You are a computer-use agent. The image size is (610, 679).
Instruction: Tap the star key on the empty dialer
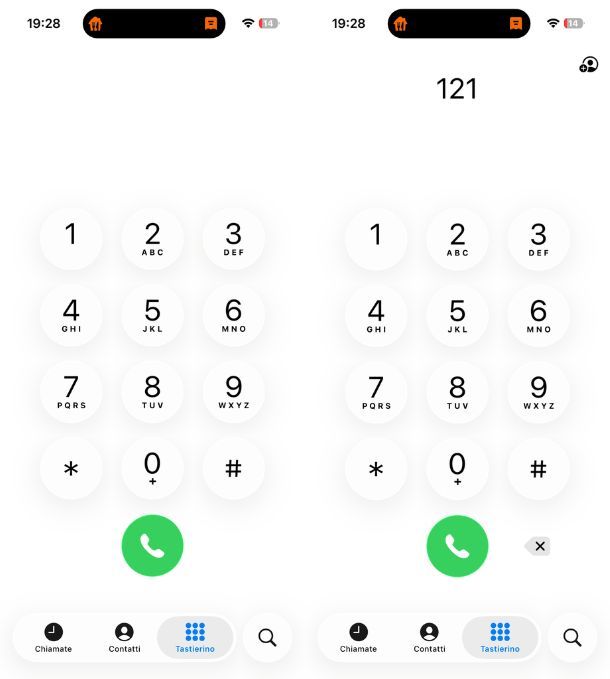pos(71,468)
